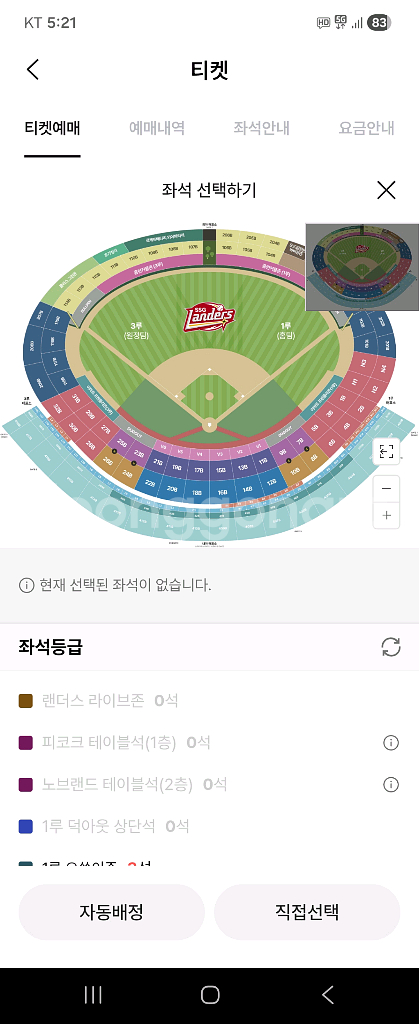Refresh the 좌석등급 list
419x1024 pixels.
point(391,647)
